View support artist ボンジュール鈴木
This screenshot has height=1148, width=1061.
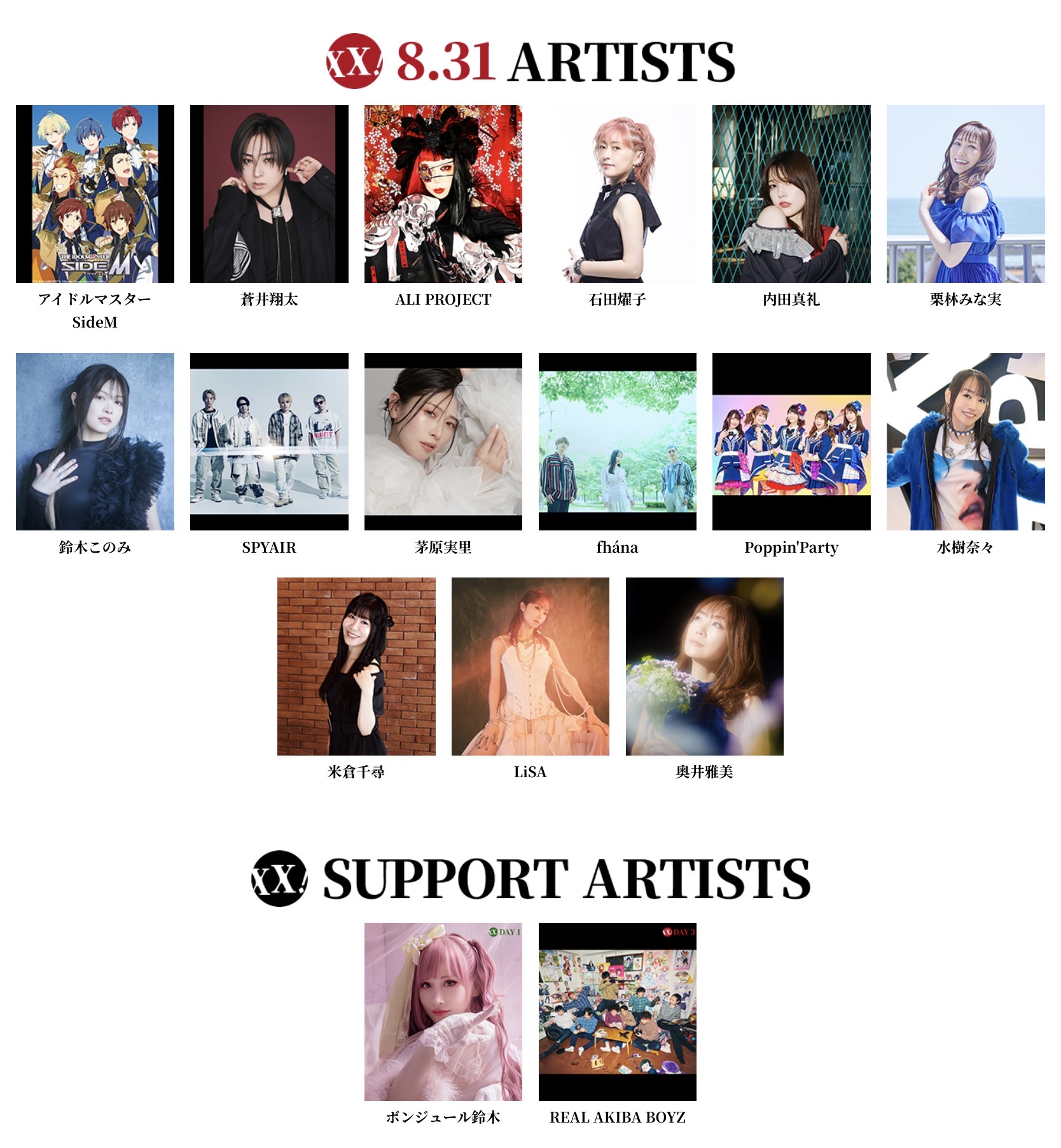click(x=443, y=1011)
